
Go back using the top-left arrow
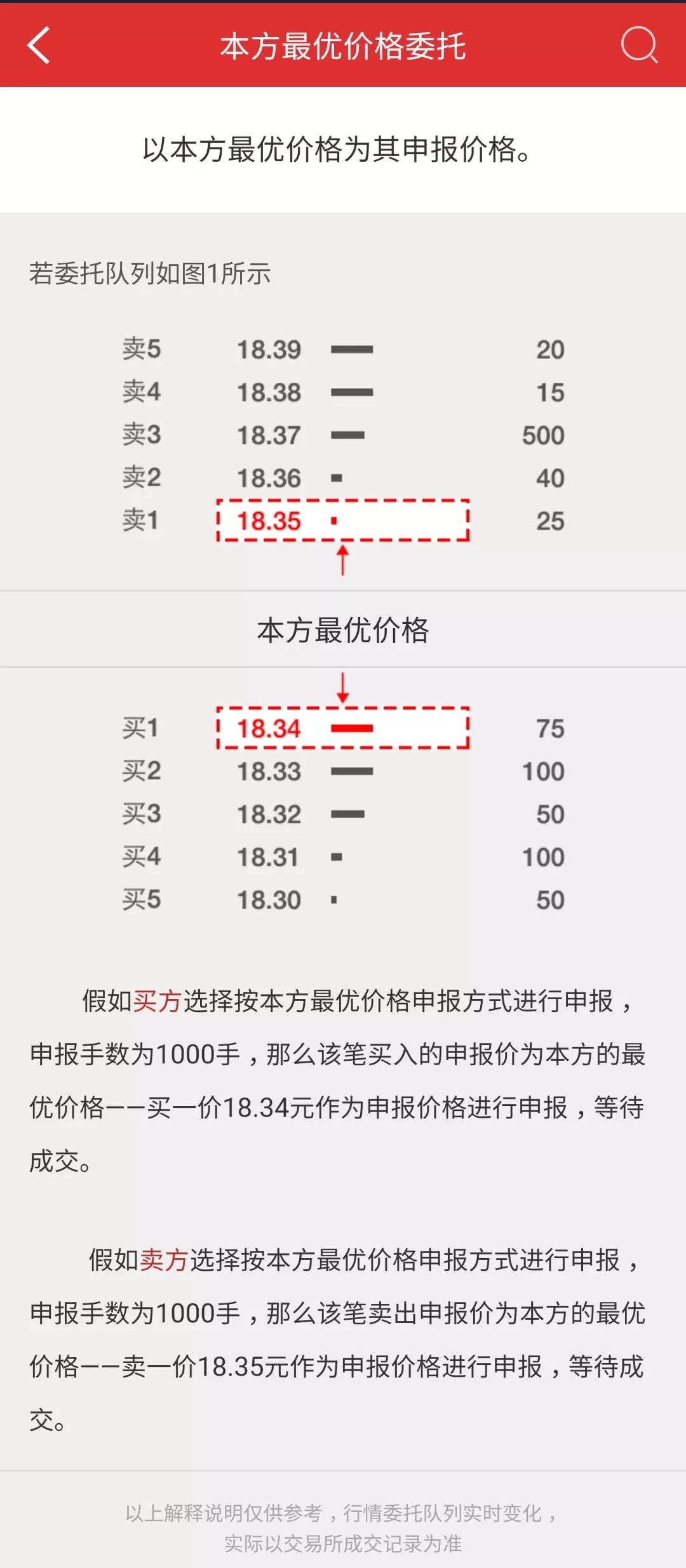coord(39,46)
